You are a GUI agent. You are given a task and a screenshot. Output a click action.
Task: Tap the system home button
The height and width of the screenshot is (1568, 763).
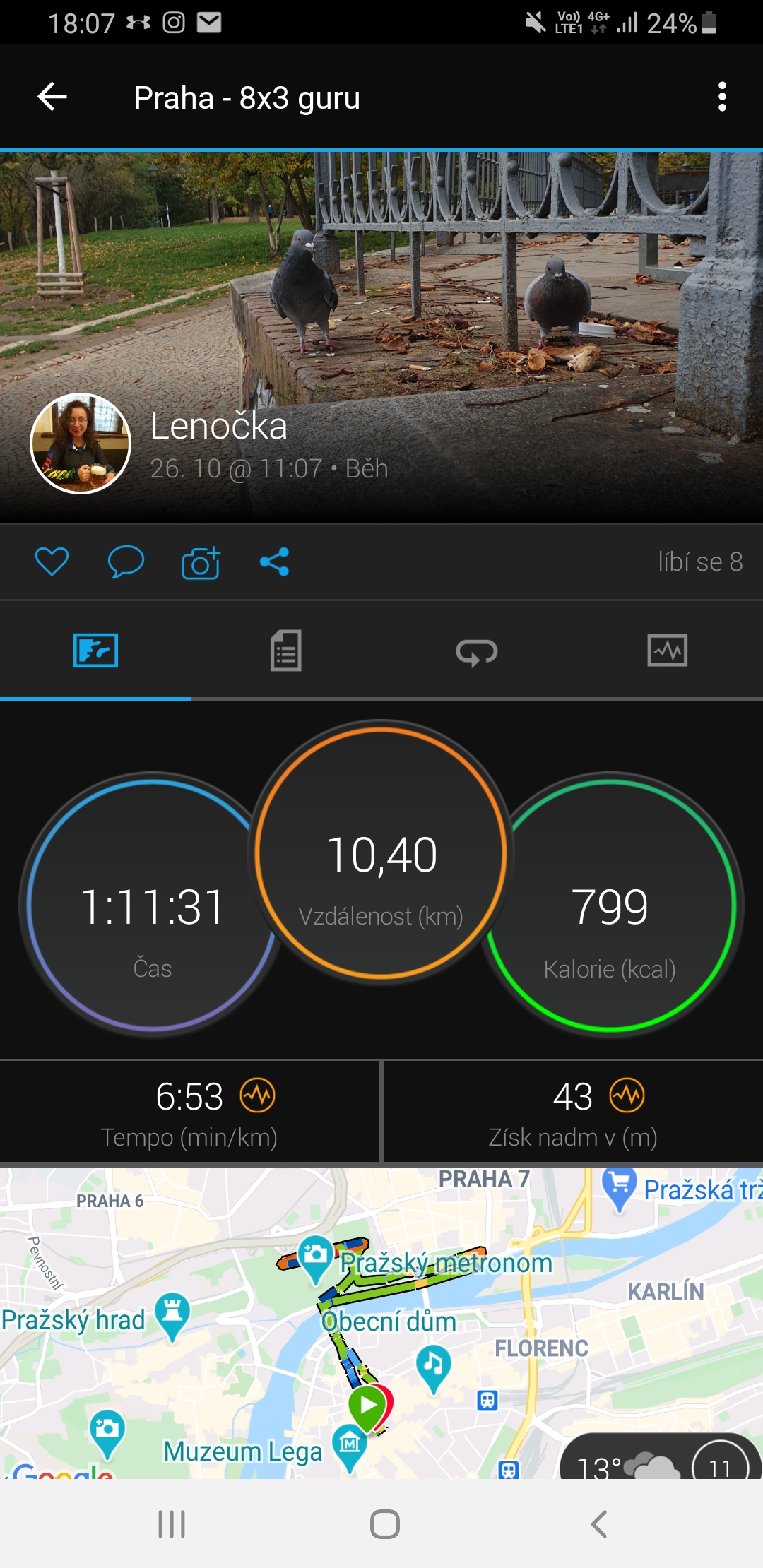[x=385, y=1524]
